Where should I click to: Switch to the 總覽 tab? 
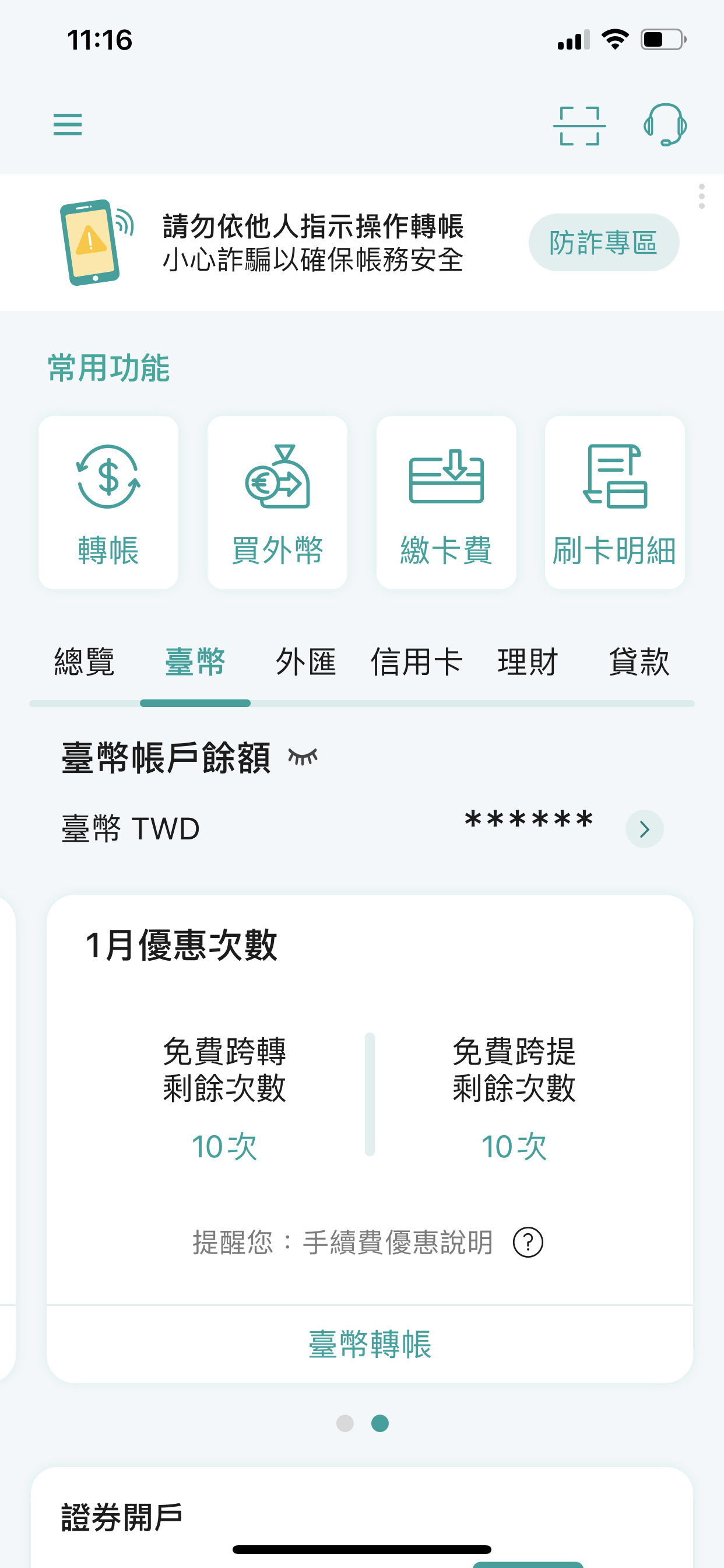[x=85, y=661]
